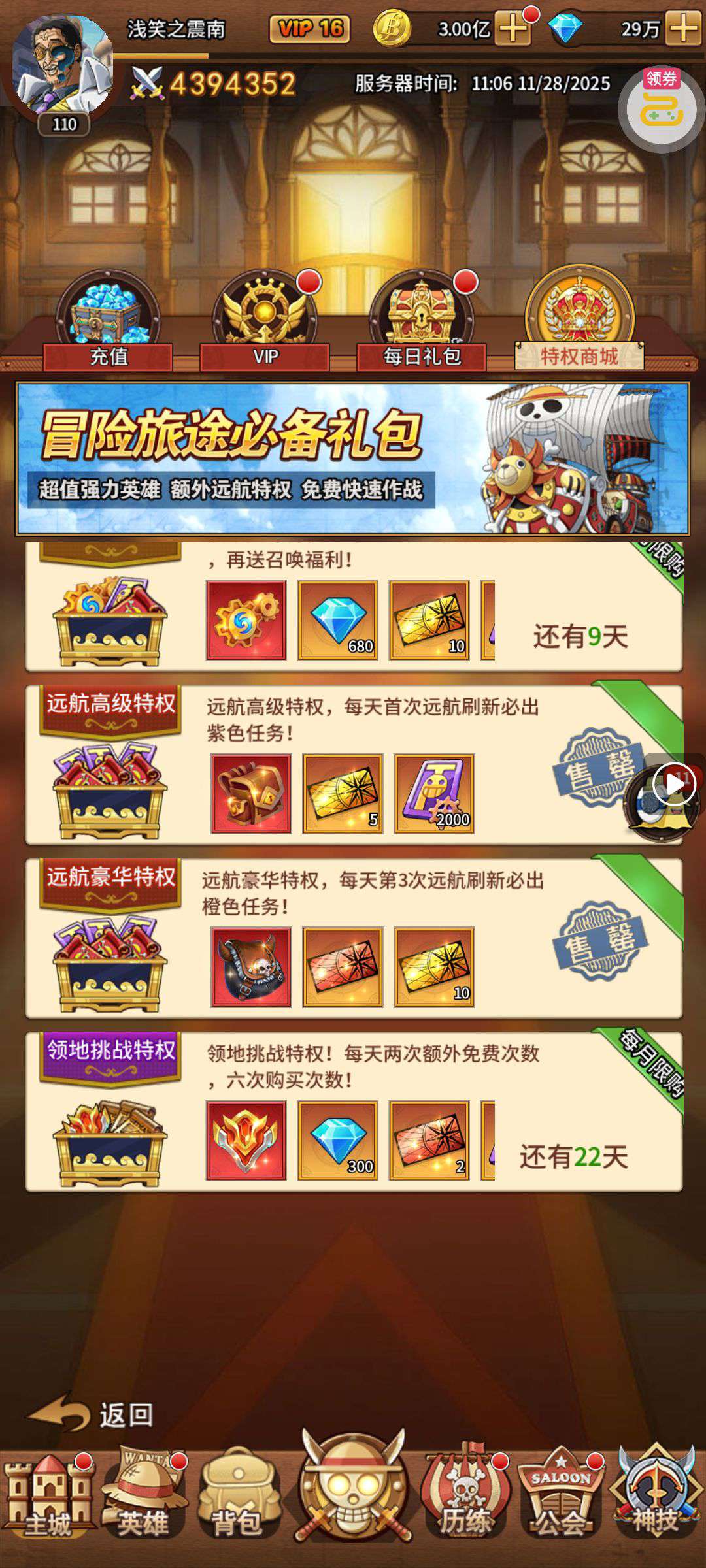The width and height of the screenshot is (706, 1568).
Task: Open the 冒险旅途必备礼包 banner
Action: tap(353, 459)
